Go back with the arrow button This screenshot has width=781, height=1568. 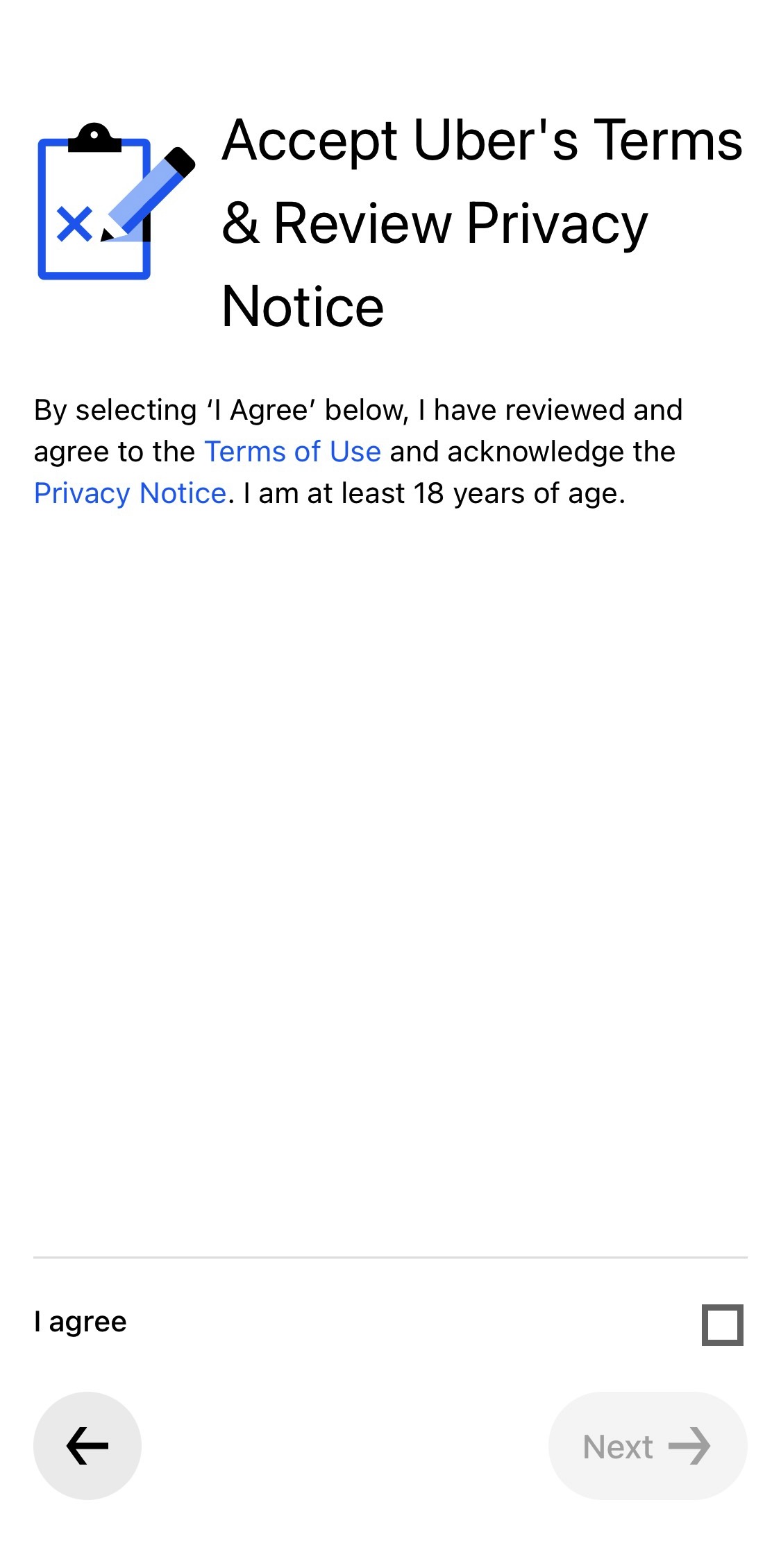[x=87, y=1446]
